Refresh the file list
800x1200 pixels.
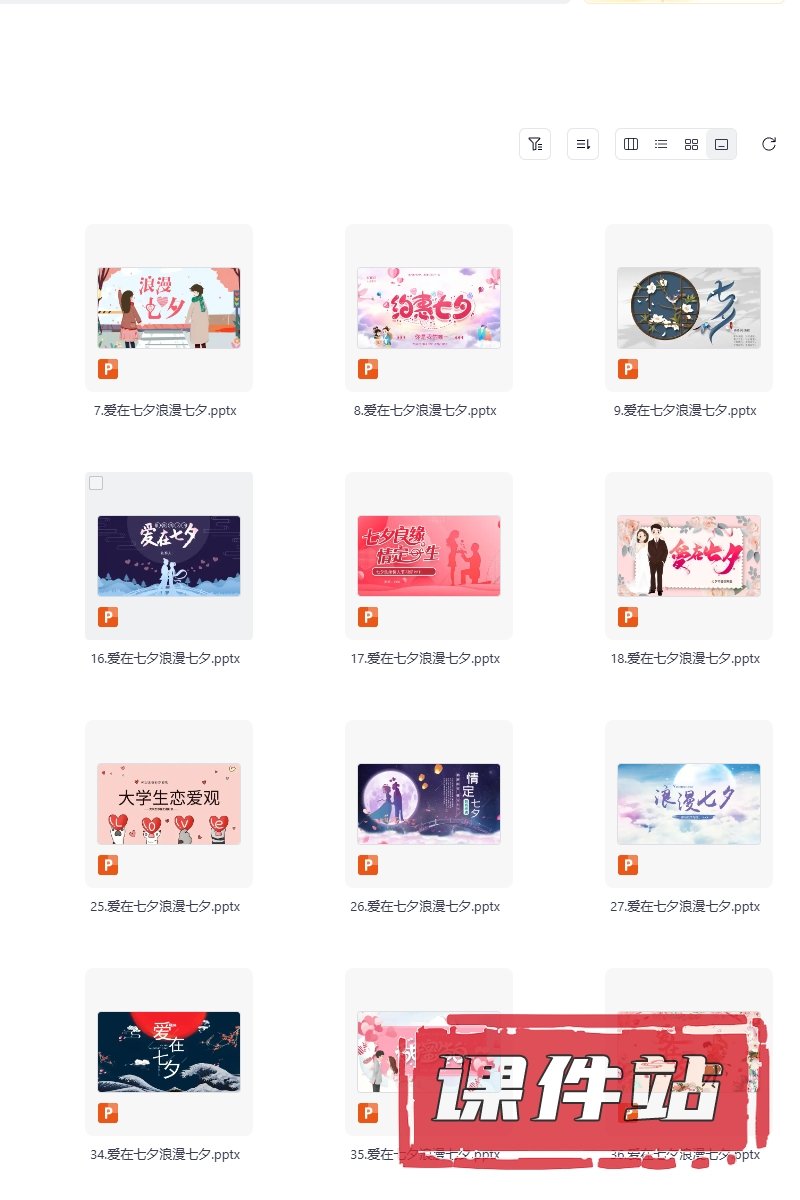coord(769,144)
